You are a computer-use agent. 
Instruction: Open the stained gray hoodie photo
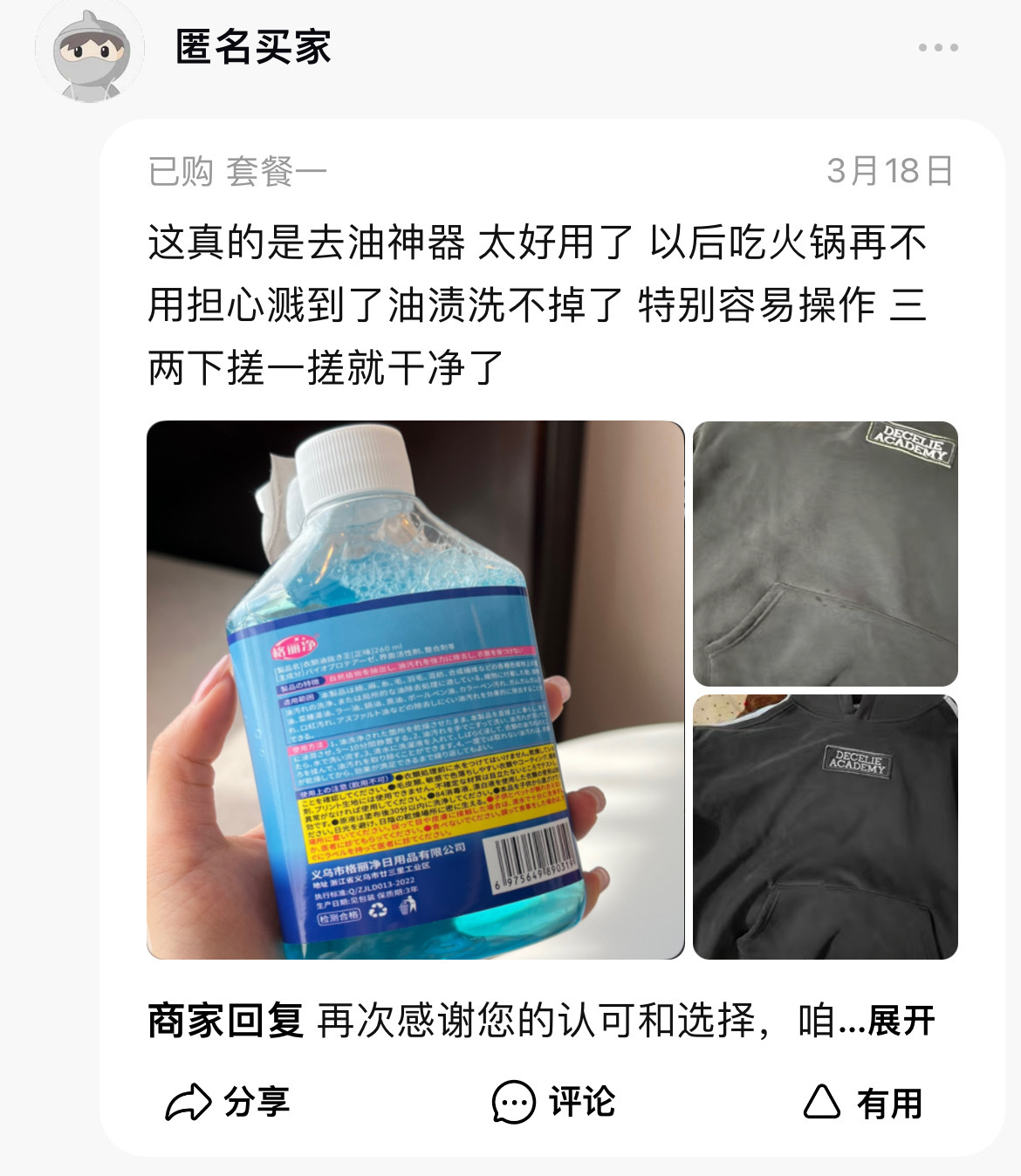pos(825,553)
